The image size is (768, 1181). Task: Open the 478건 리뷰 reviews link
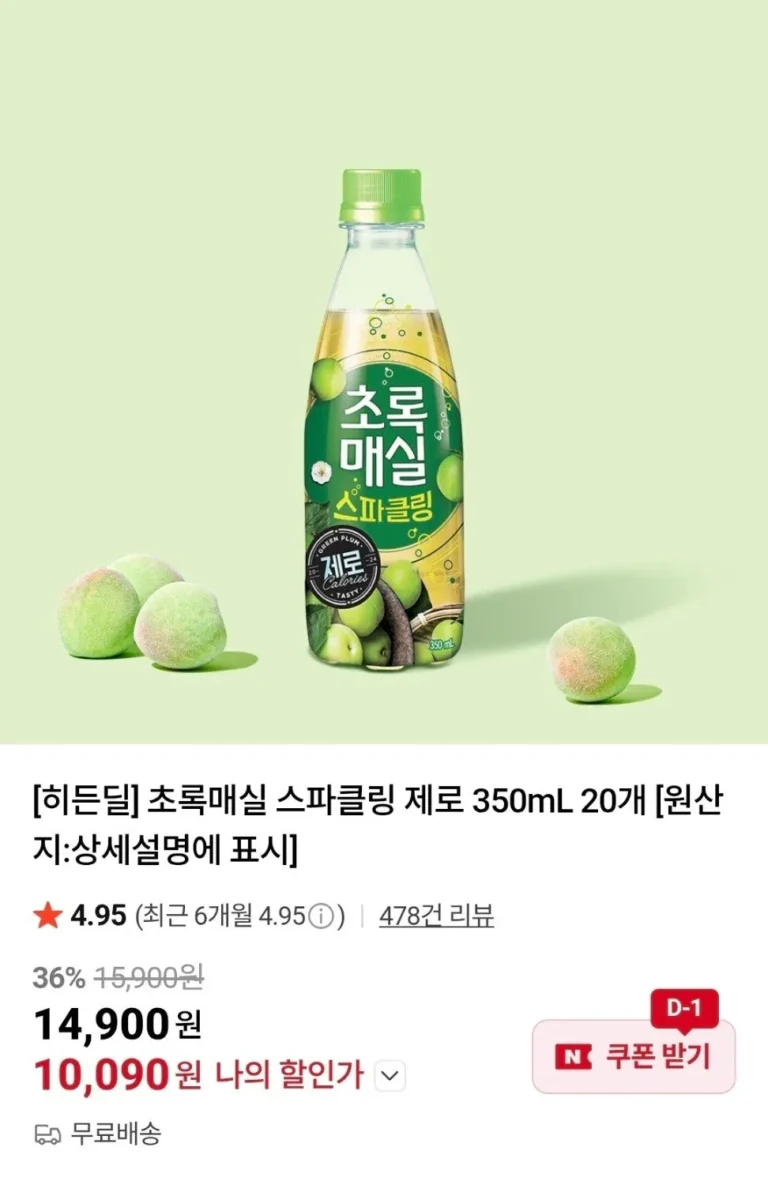pyautogui.click(x=436, y=915)
